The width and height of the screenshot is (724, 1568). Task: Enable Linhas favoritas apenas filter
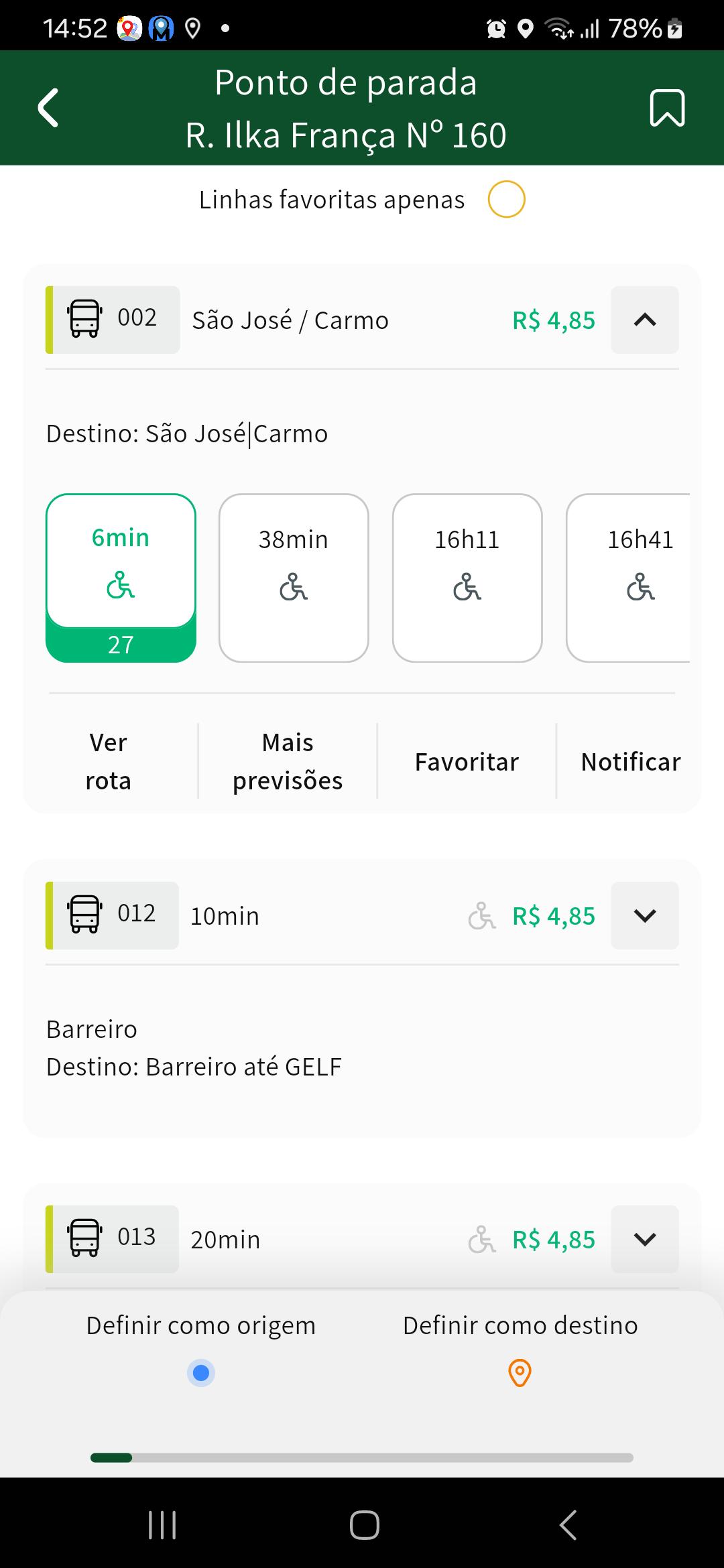506,200
